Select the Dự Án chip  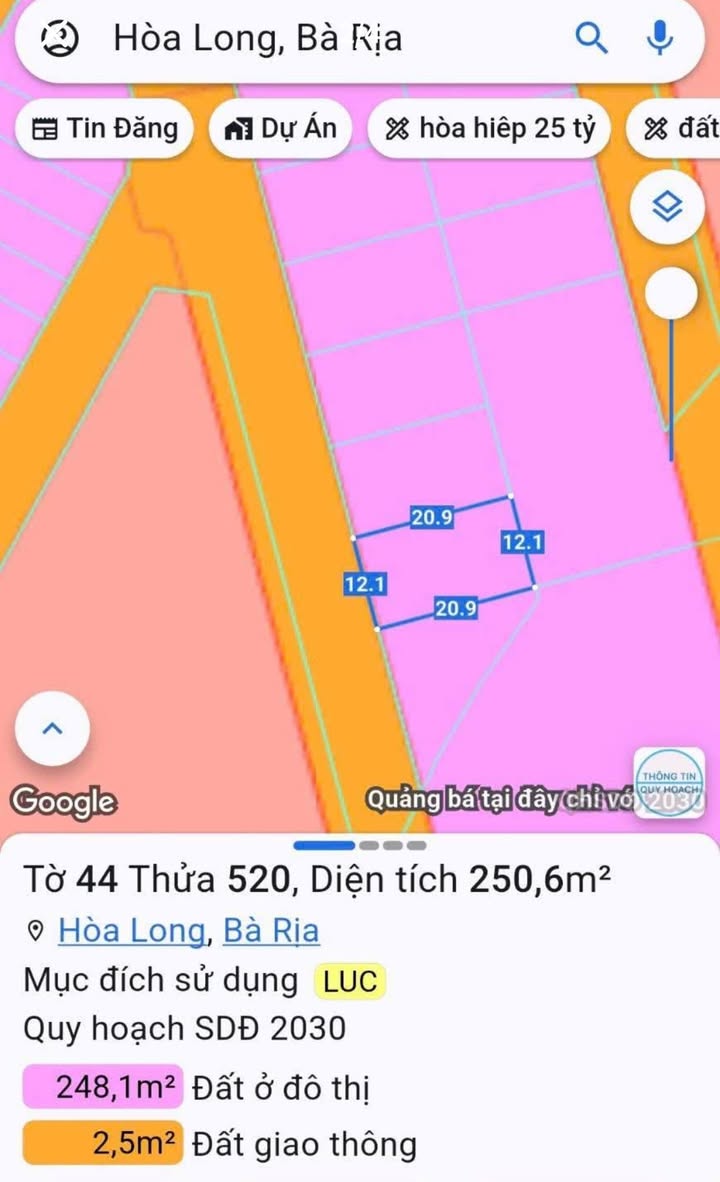pos(280,128)
